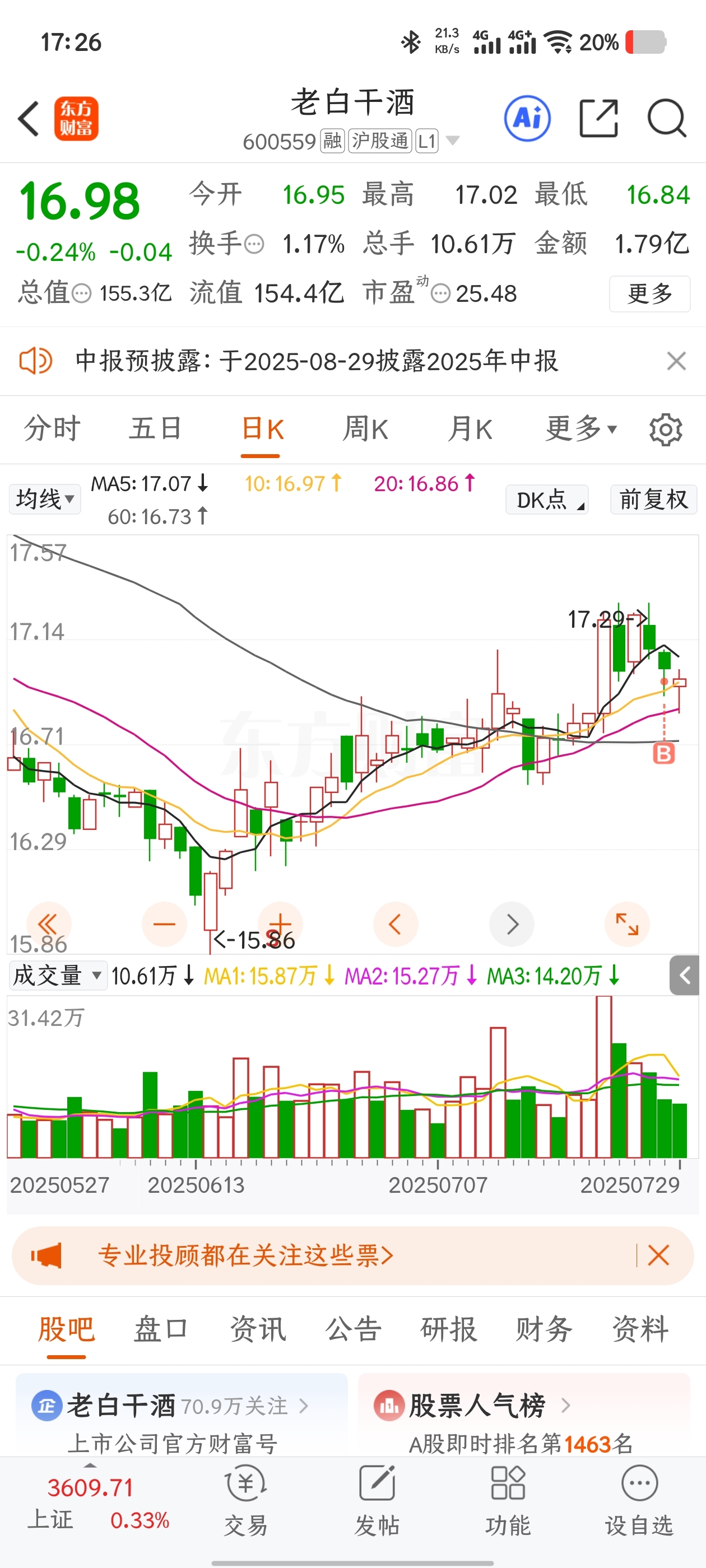The image size is (706, 1568).
Task: Open chart settings gear
Action: (x=666, y=430)
